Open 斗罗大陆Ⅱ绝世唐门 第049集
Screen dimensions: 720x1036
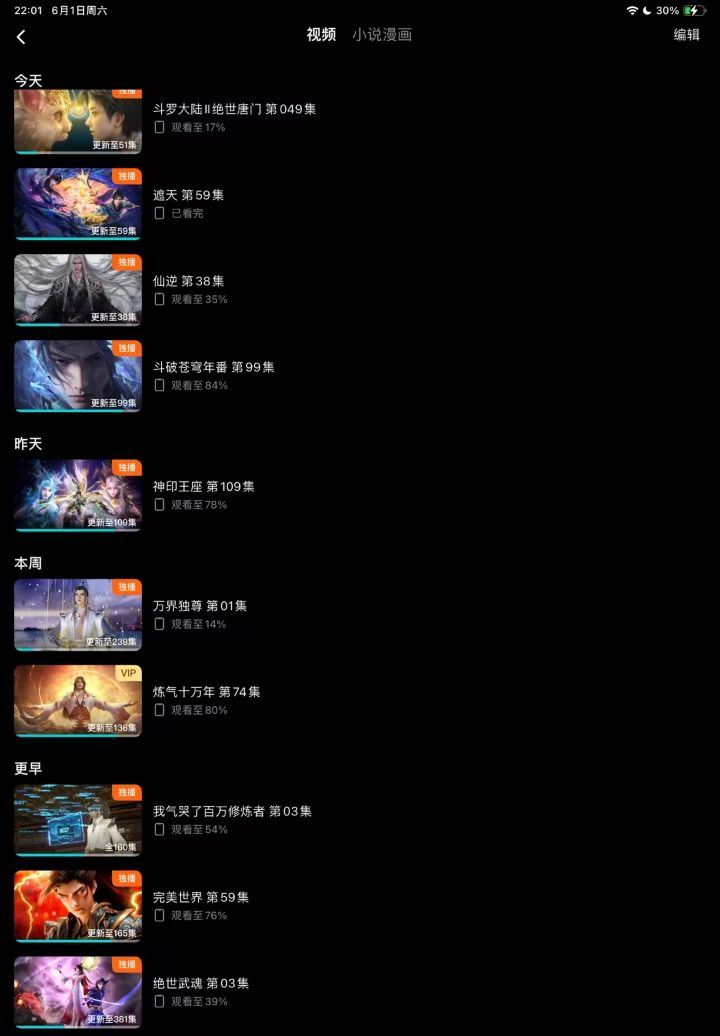coord(234,109)
